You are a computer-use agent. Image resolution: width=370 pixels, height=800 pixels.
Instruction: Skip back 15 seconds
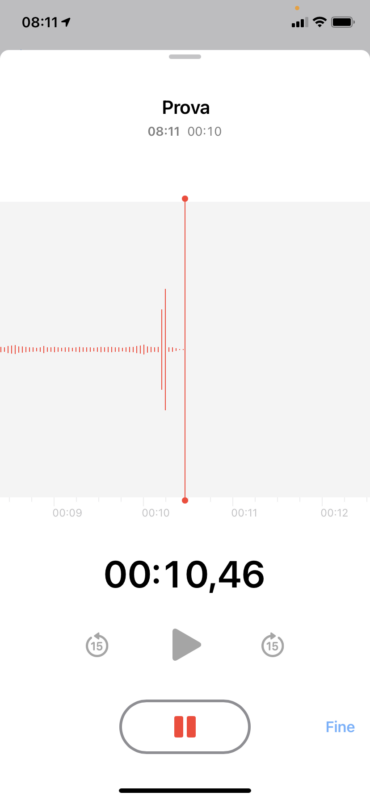97,645
